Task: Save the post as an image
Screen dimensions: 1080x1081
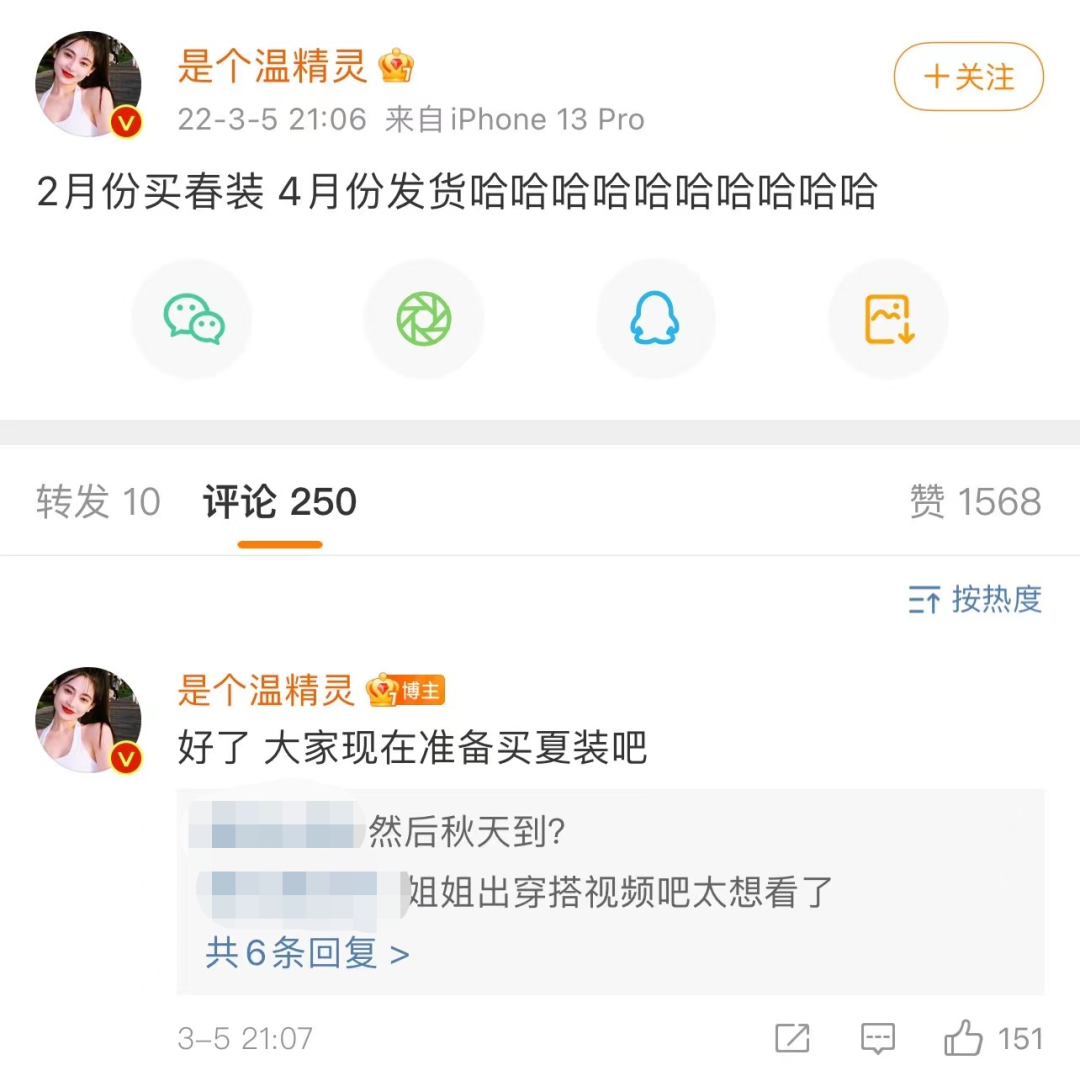Action: point(888,320)
